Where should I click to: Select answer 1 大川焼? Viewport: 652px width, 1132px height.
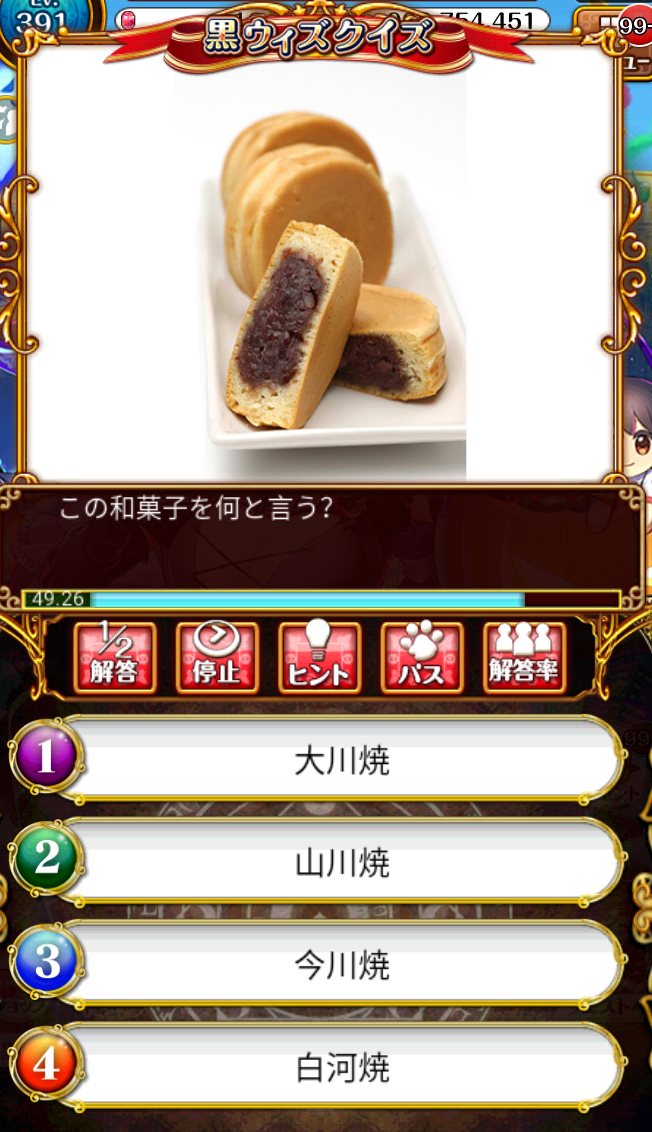pos(341,760)
